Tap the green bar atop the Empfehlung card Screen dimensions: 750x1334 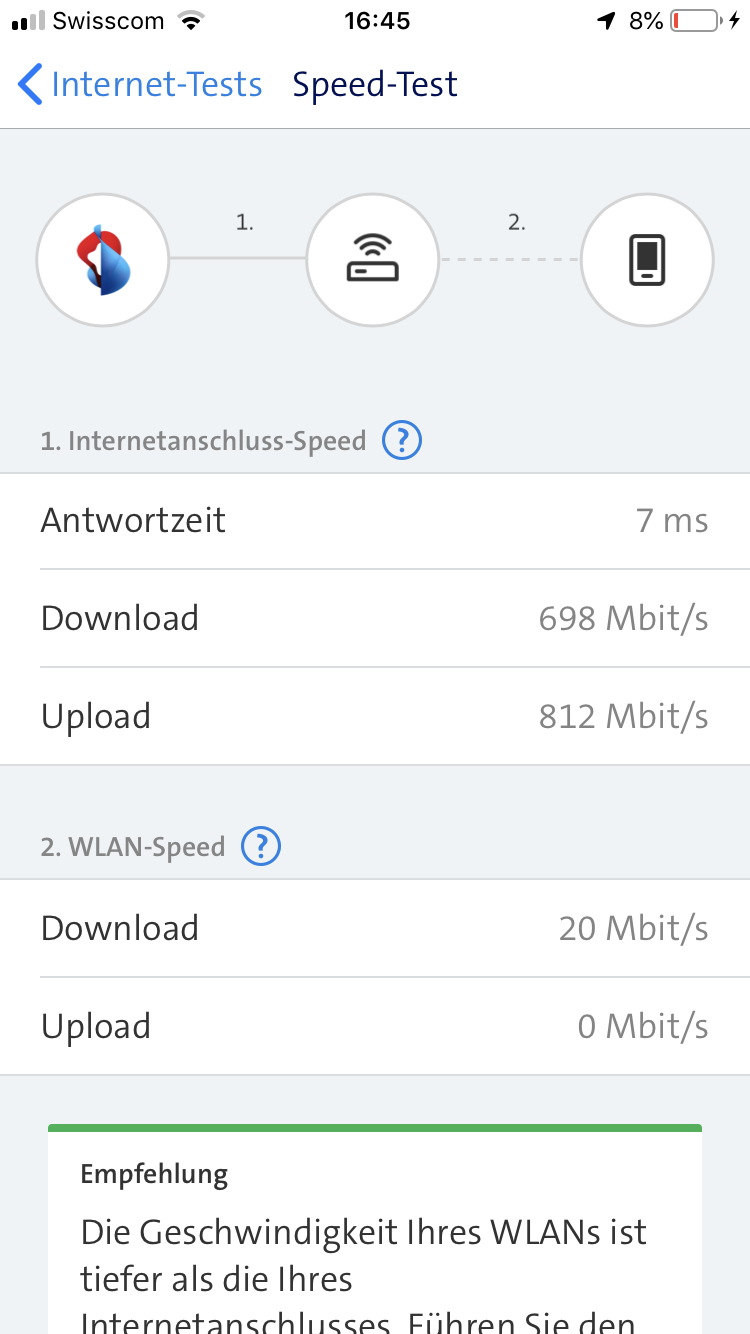click(x=375, y=1127)
